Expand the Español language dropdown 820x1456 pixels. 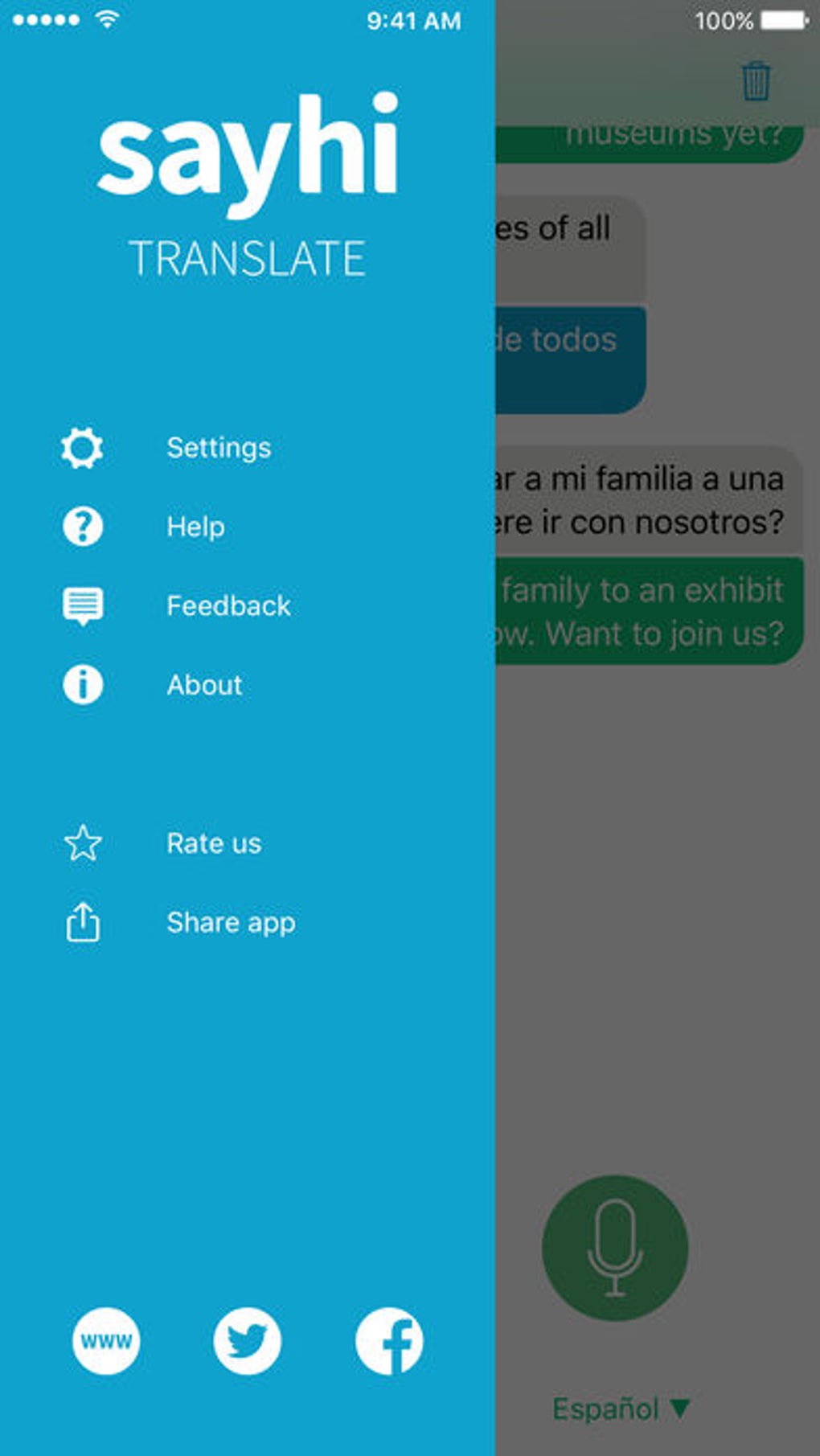coord(621,1409)
